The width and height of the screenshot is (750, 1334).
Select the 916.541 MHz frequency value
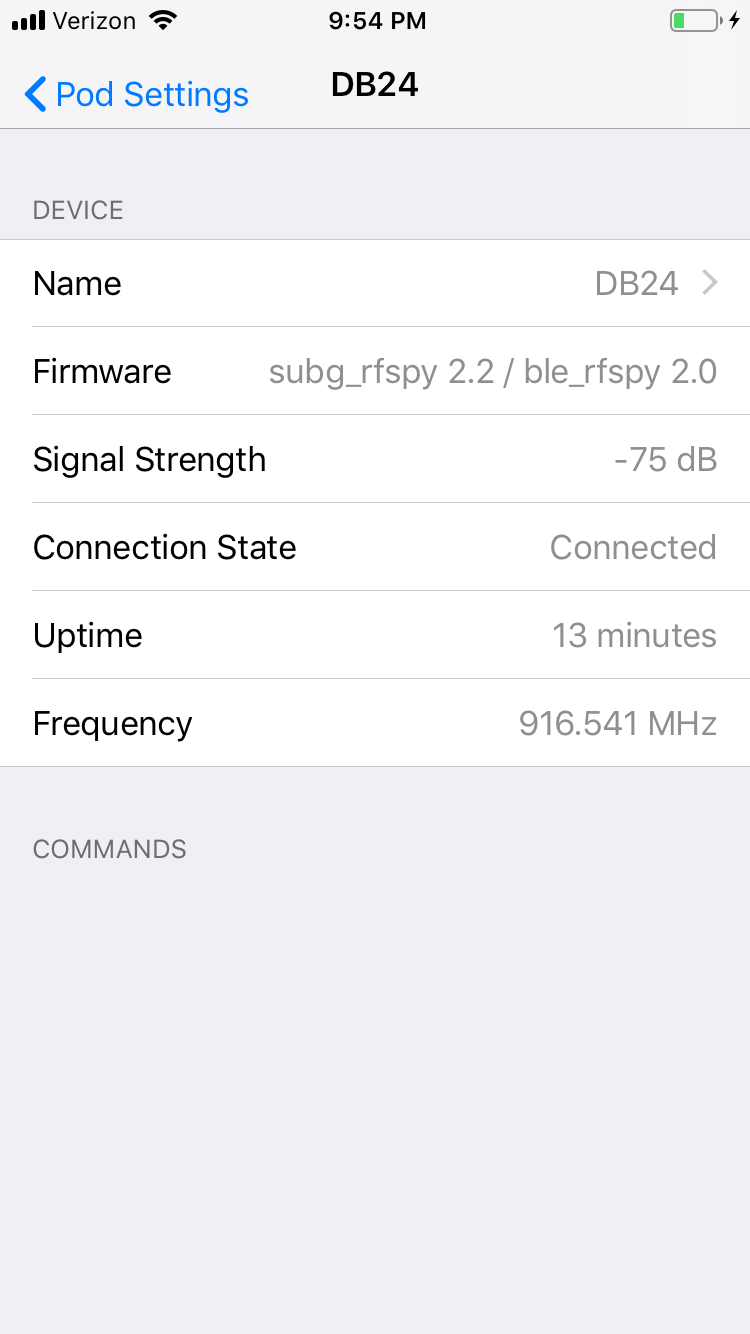click(618, 723)
